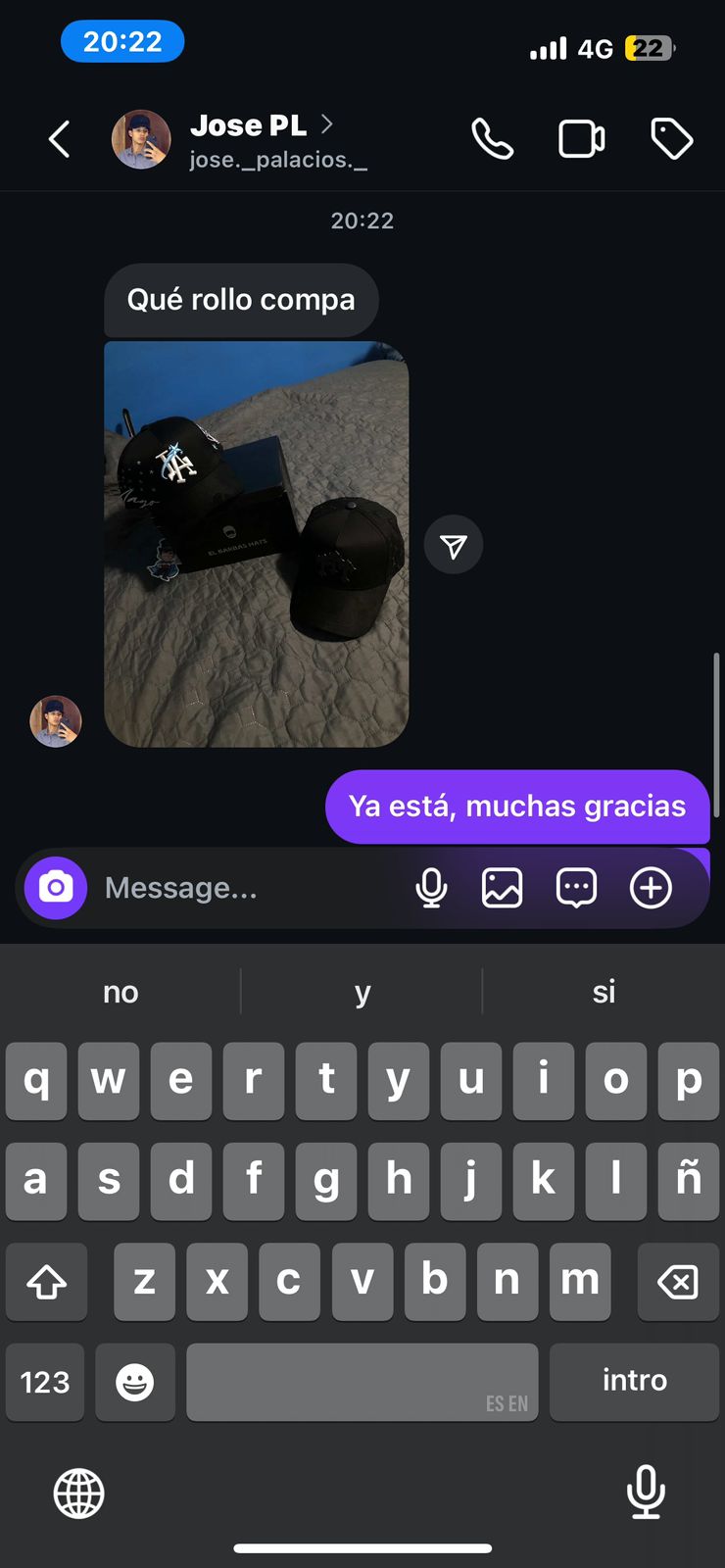Screen dimensions: 725x1568
Task: Start a video call with Jose PL
Action: pyautogui.click(x=581, y=139)
